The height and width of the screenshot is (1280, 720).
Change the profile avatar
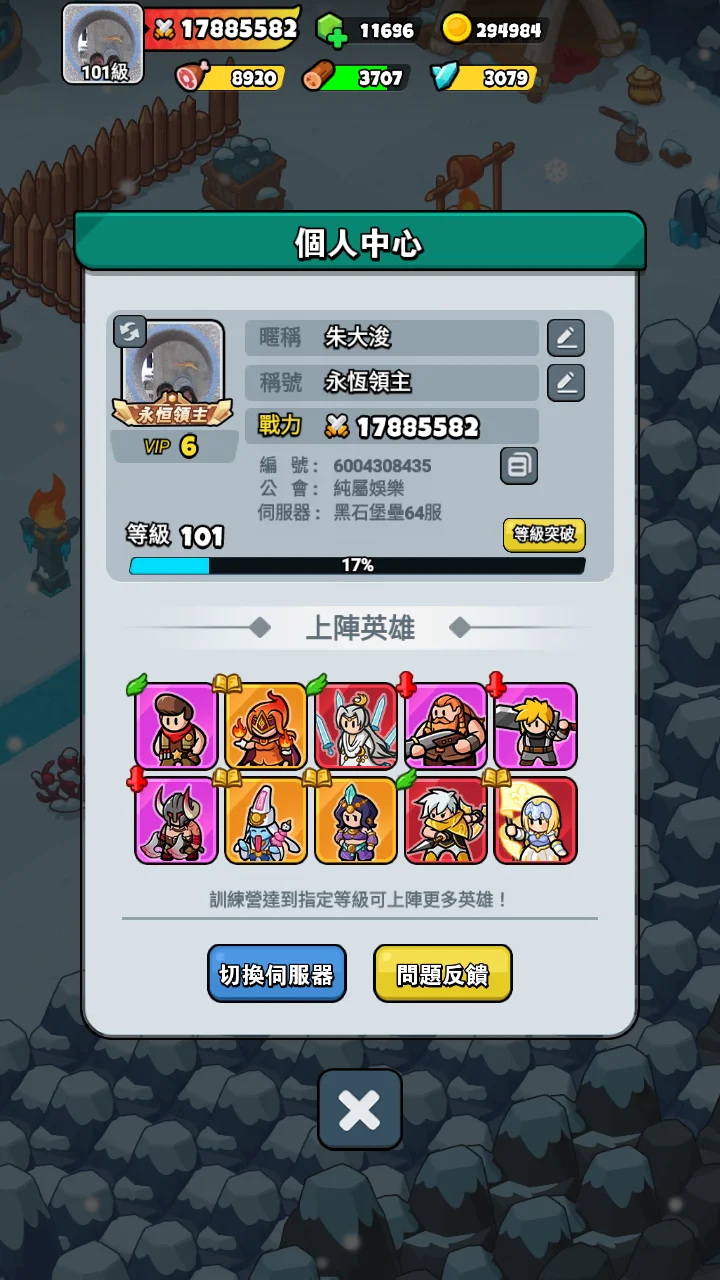point(131,332)
